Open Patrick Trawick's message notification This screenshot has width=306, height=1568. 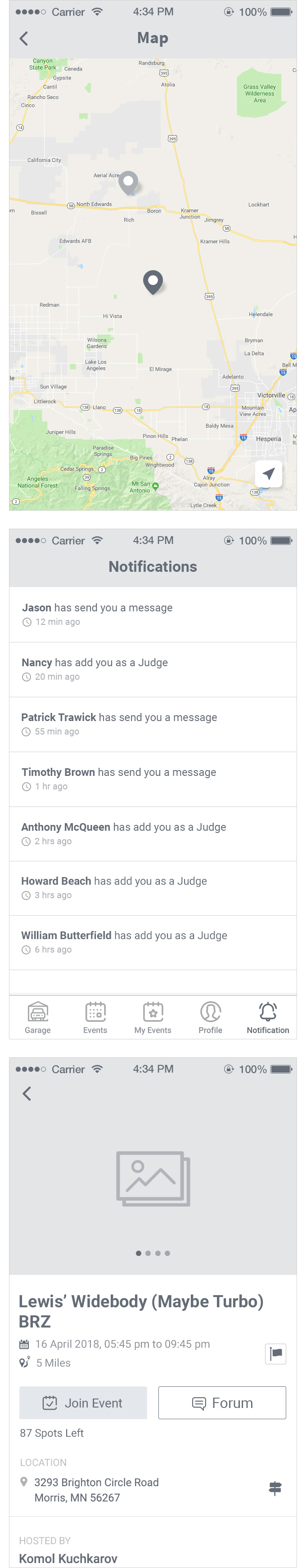point(153,724)
